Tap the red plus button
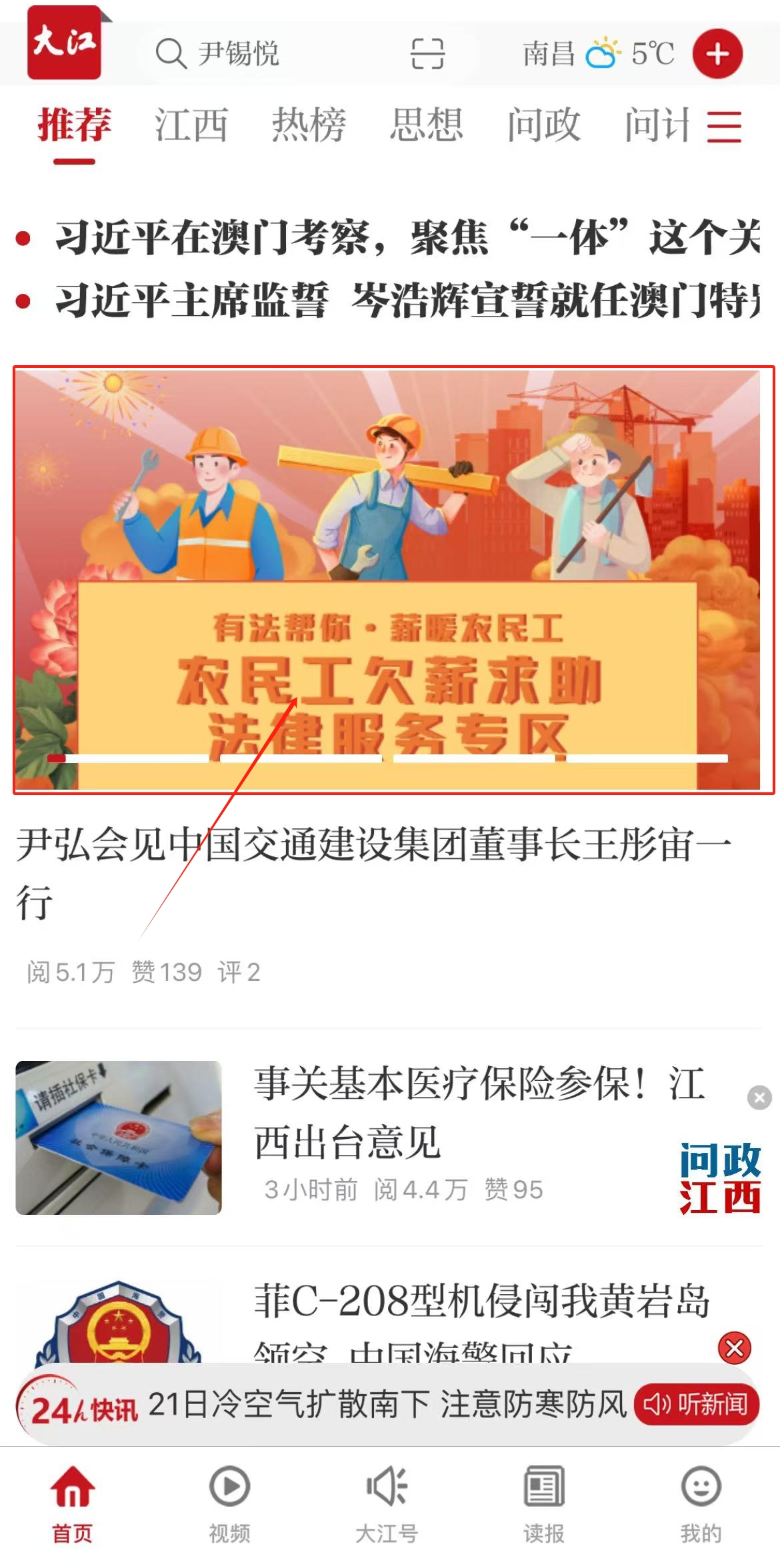The height and width of the screenshot is (1568, 780). (x=717, y=54)
